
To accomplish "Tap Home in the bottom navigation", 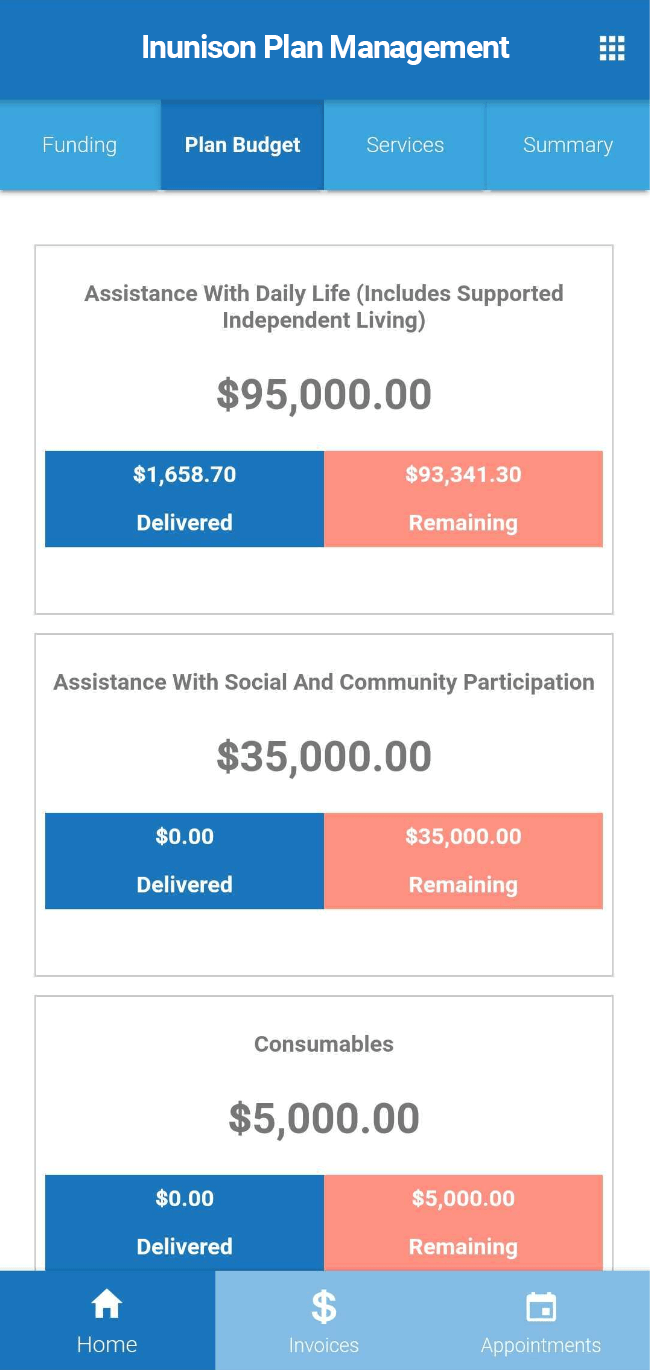I will point(107,1320).
